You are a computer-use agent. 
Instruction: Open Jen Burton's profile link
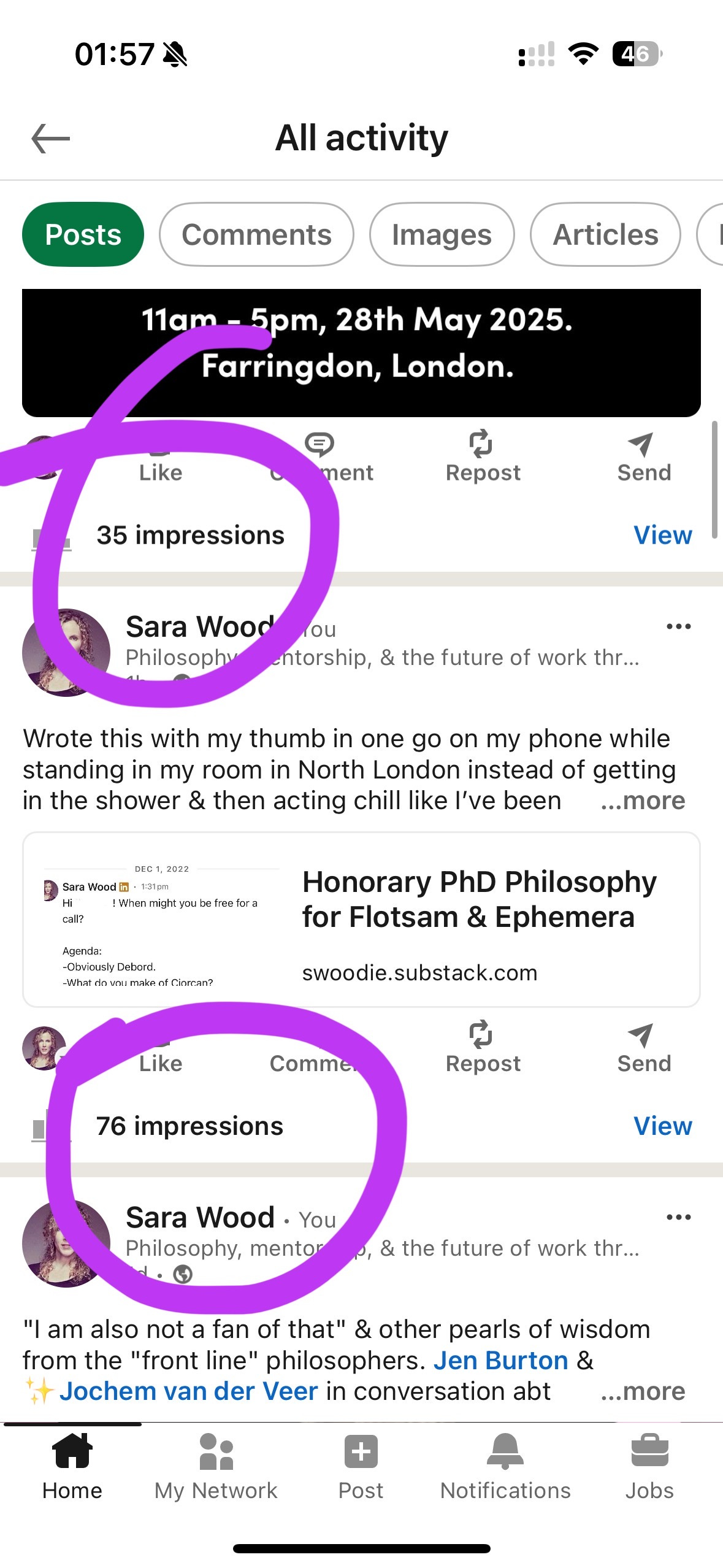pyautogui.click(x=500, y=1361)
